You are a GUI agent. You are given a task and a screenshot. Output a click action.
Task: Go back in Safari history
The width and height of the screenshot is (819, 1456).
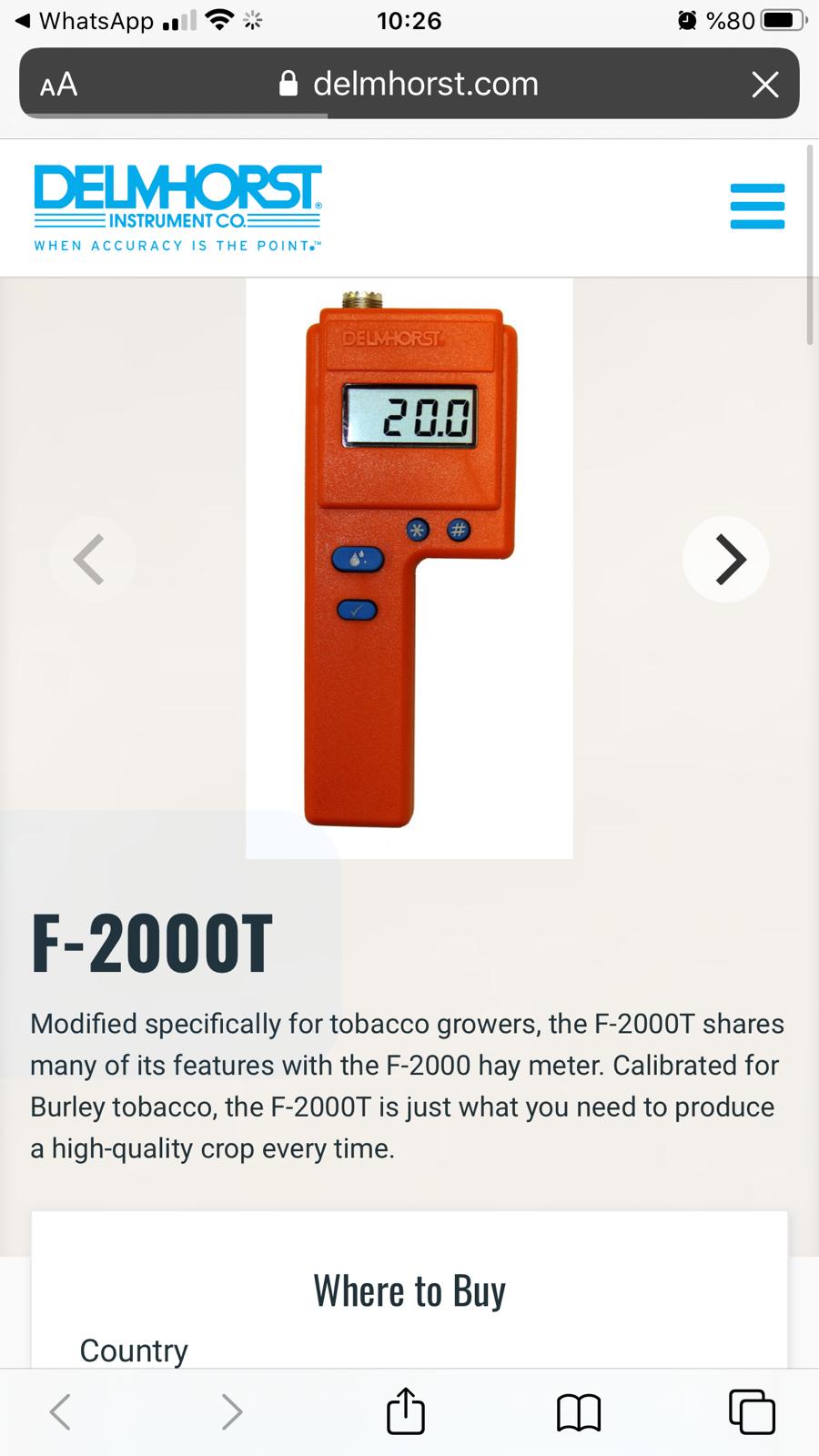[x=60, y=1412]
